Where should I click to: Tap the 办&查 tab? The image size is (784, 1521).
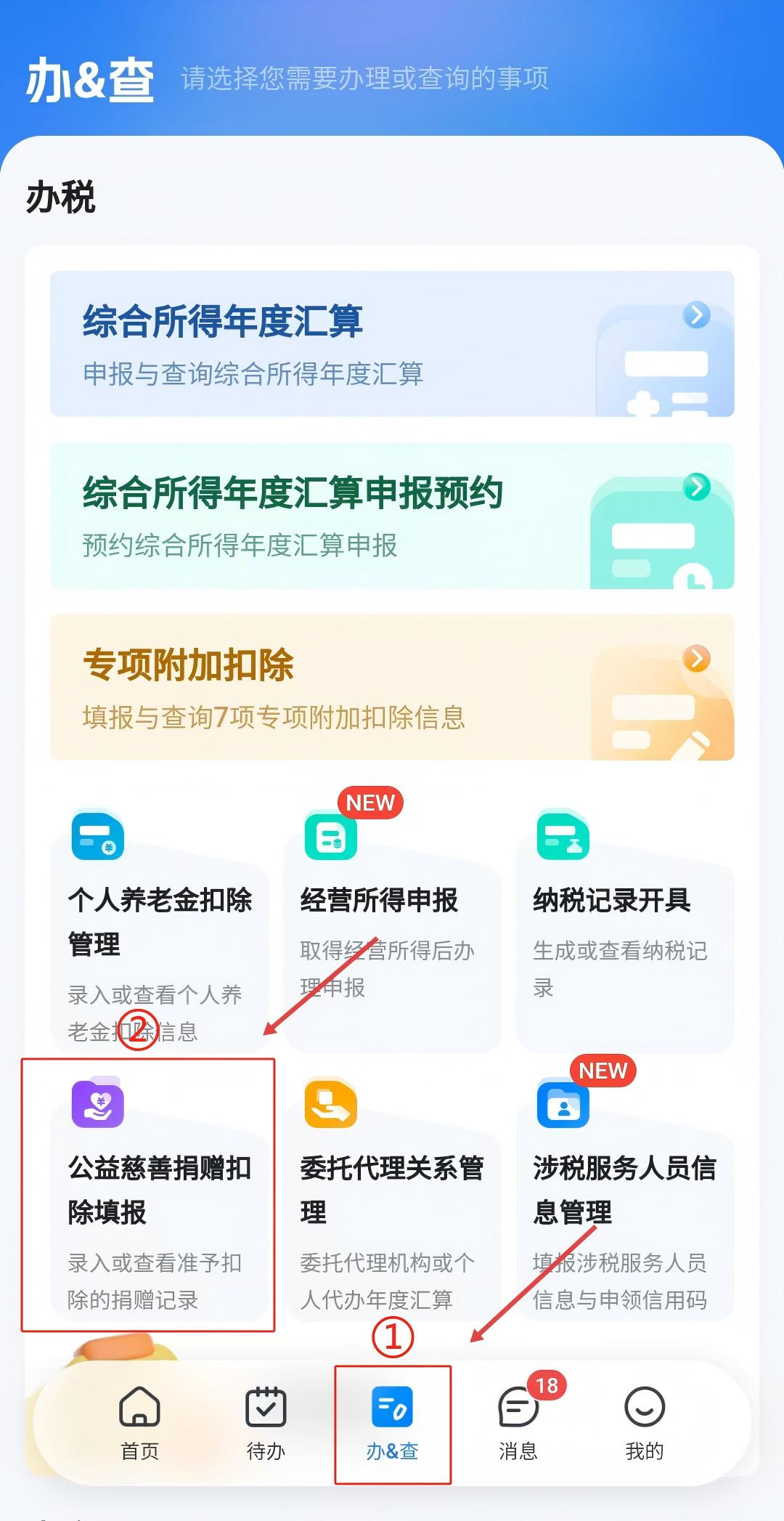[392, 1424]
